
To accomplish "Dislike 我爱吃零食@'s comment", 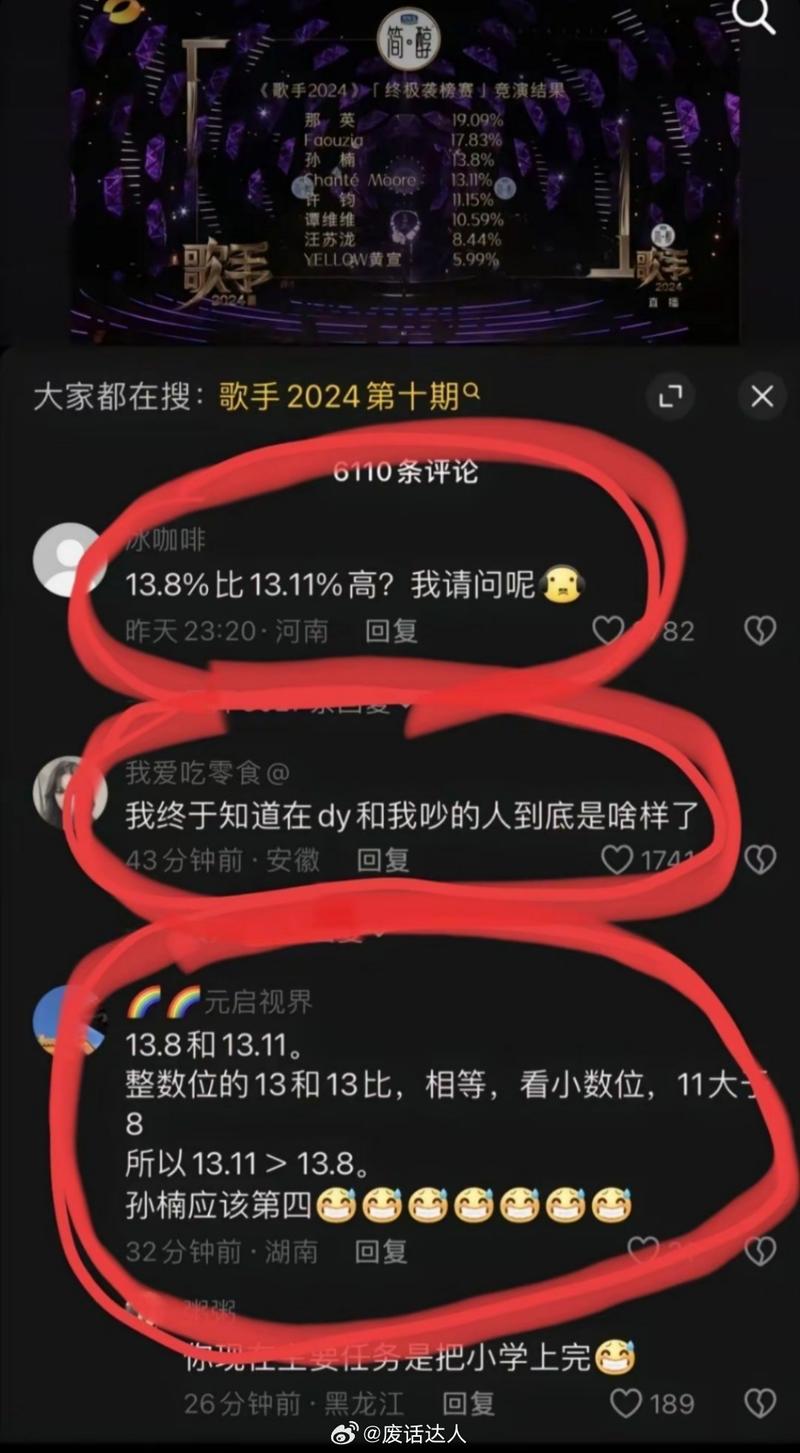I will [x=761, y=859].
